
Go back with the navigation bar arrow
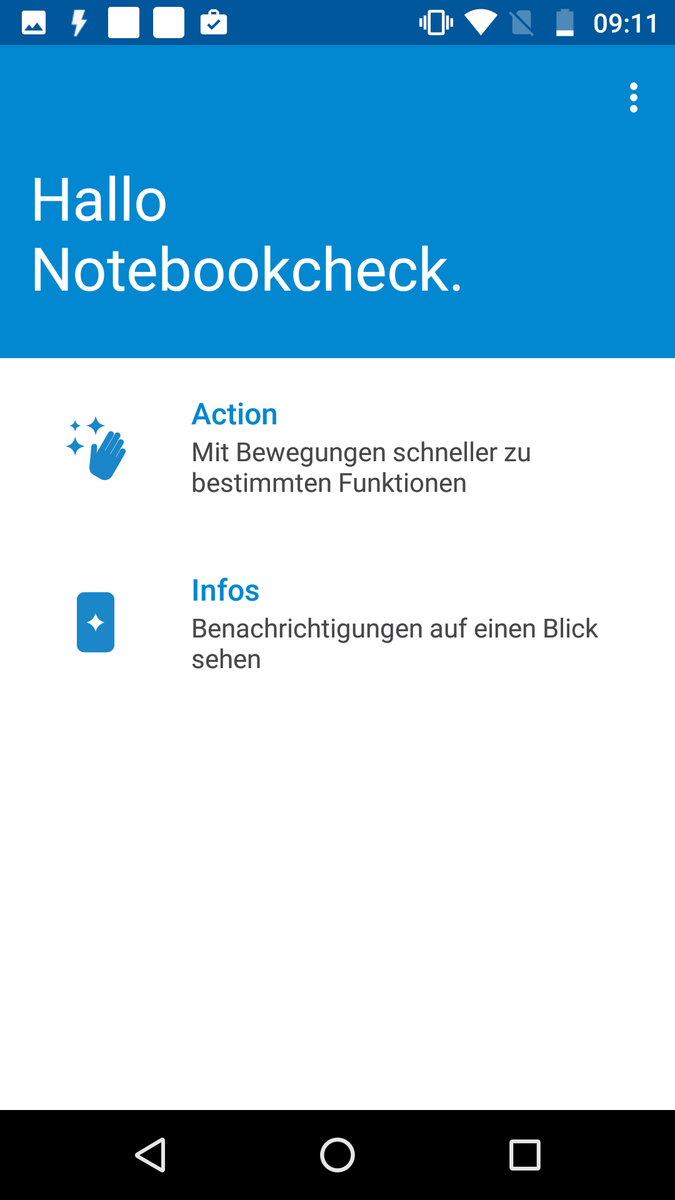(x=150, y=1155)
